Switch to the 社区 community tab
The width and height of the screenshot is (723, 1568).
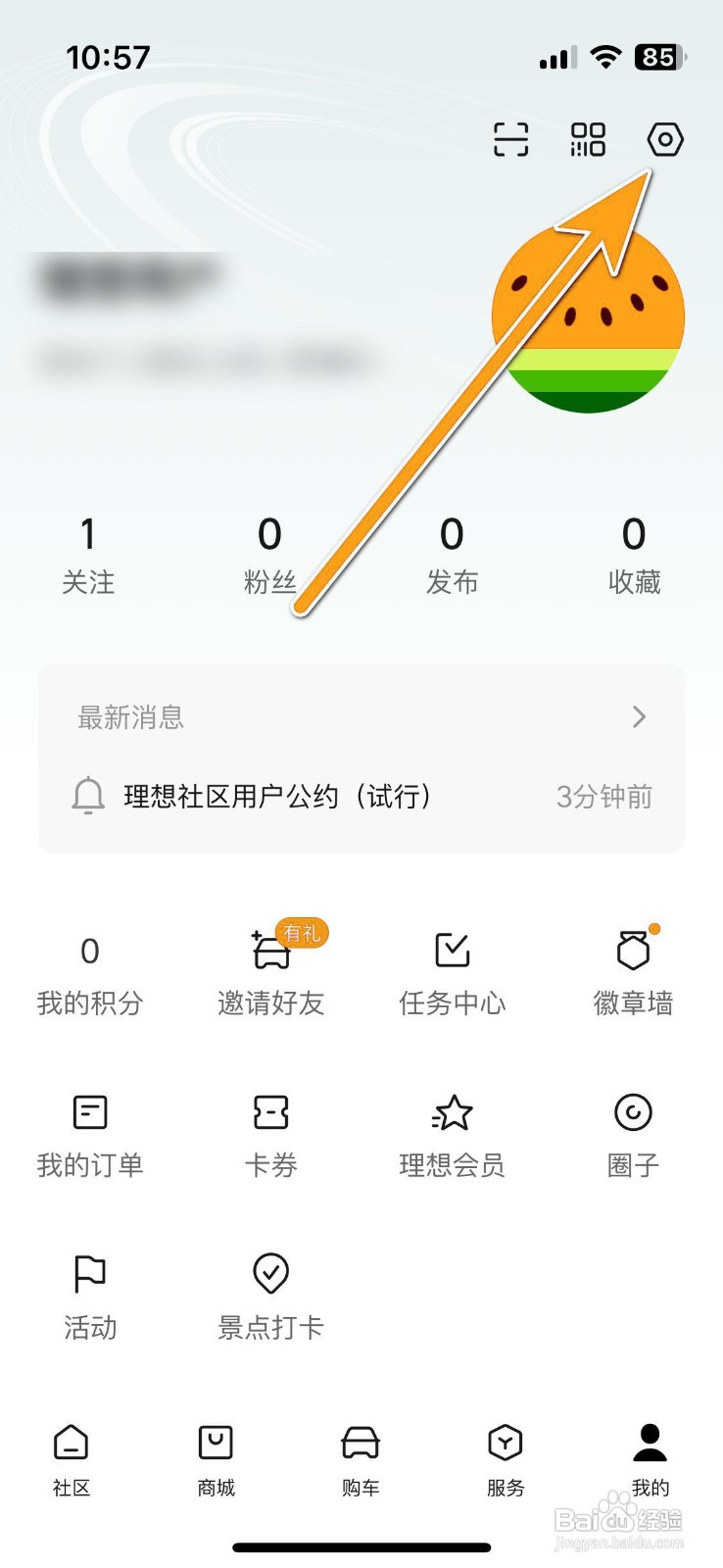pos(72,1460)
